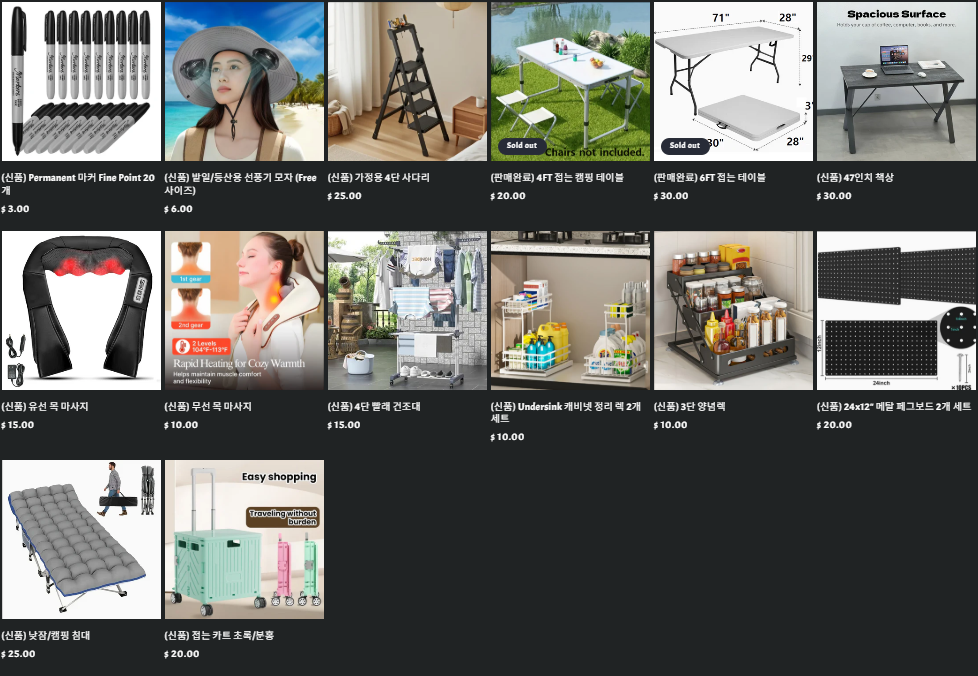
Task: Select the 낮잠/캠핑 침대 product
Action: (x=80, y=540)
